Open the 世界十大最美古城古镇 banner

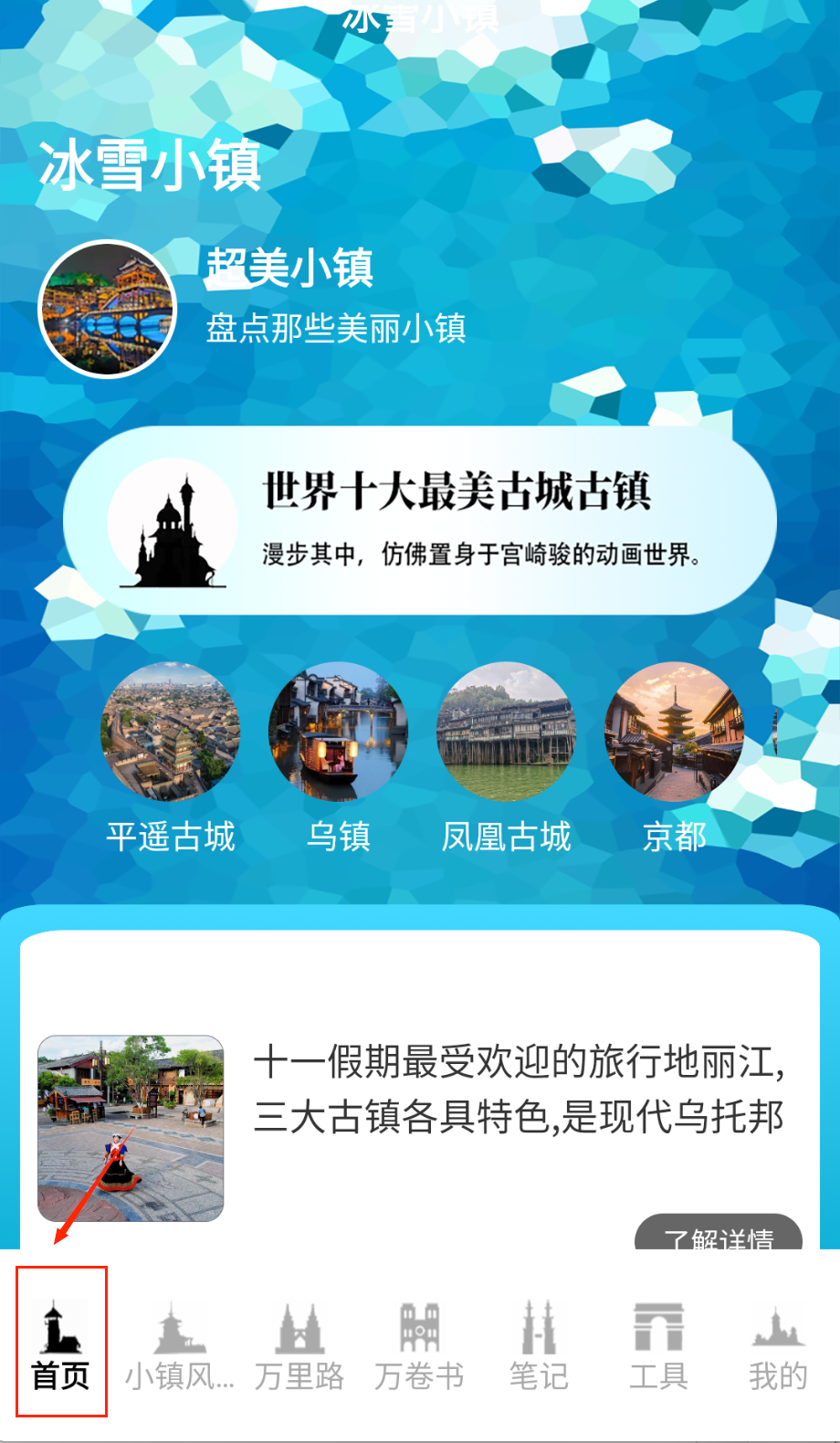420,521
